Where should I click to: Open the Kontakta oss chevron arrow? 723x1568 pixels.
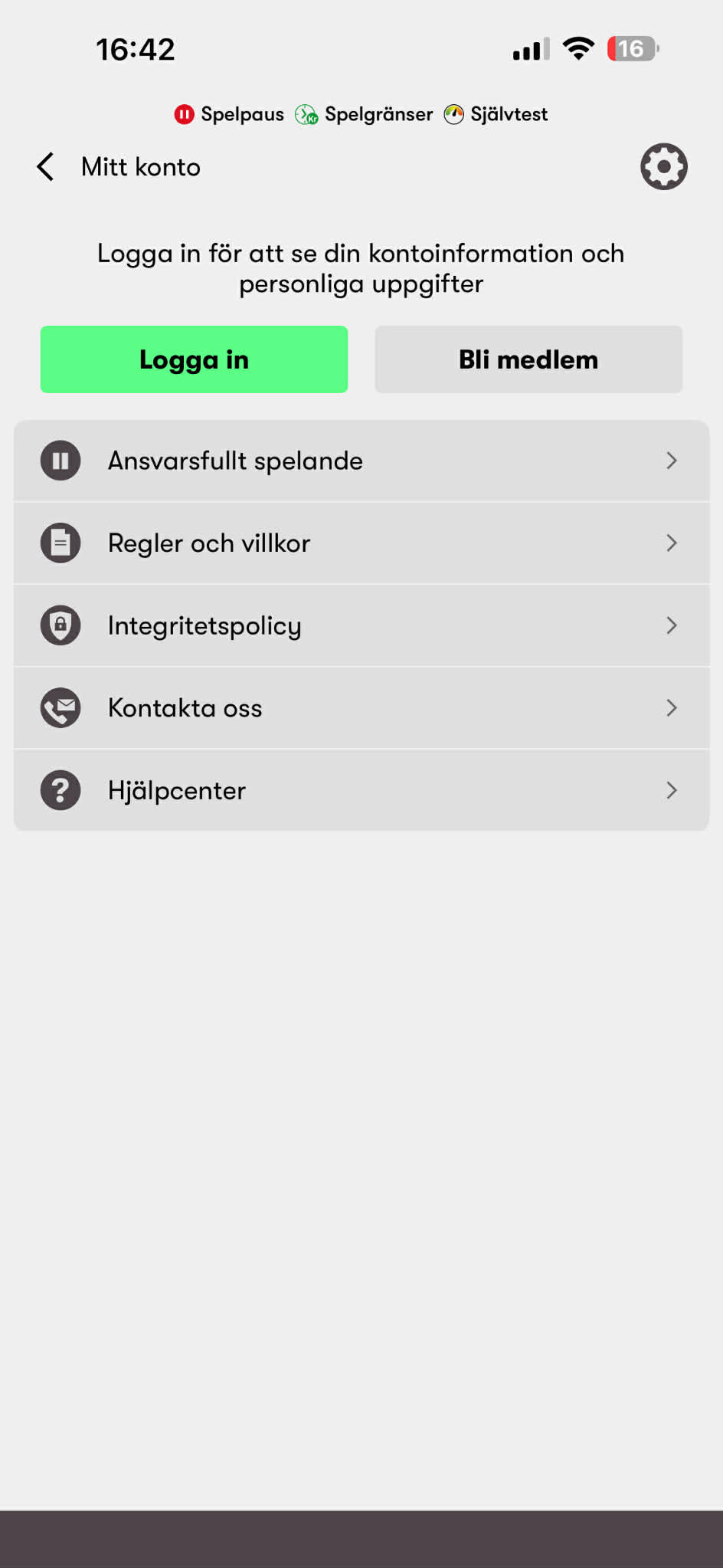click(672, 707)
